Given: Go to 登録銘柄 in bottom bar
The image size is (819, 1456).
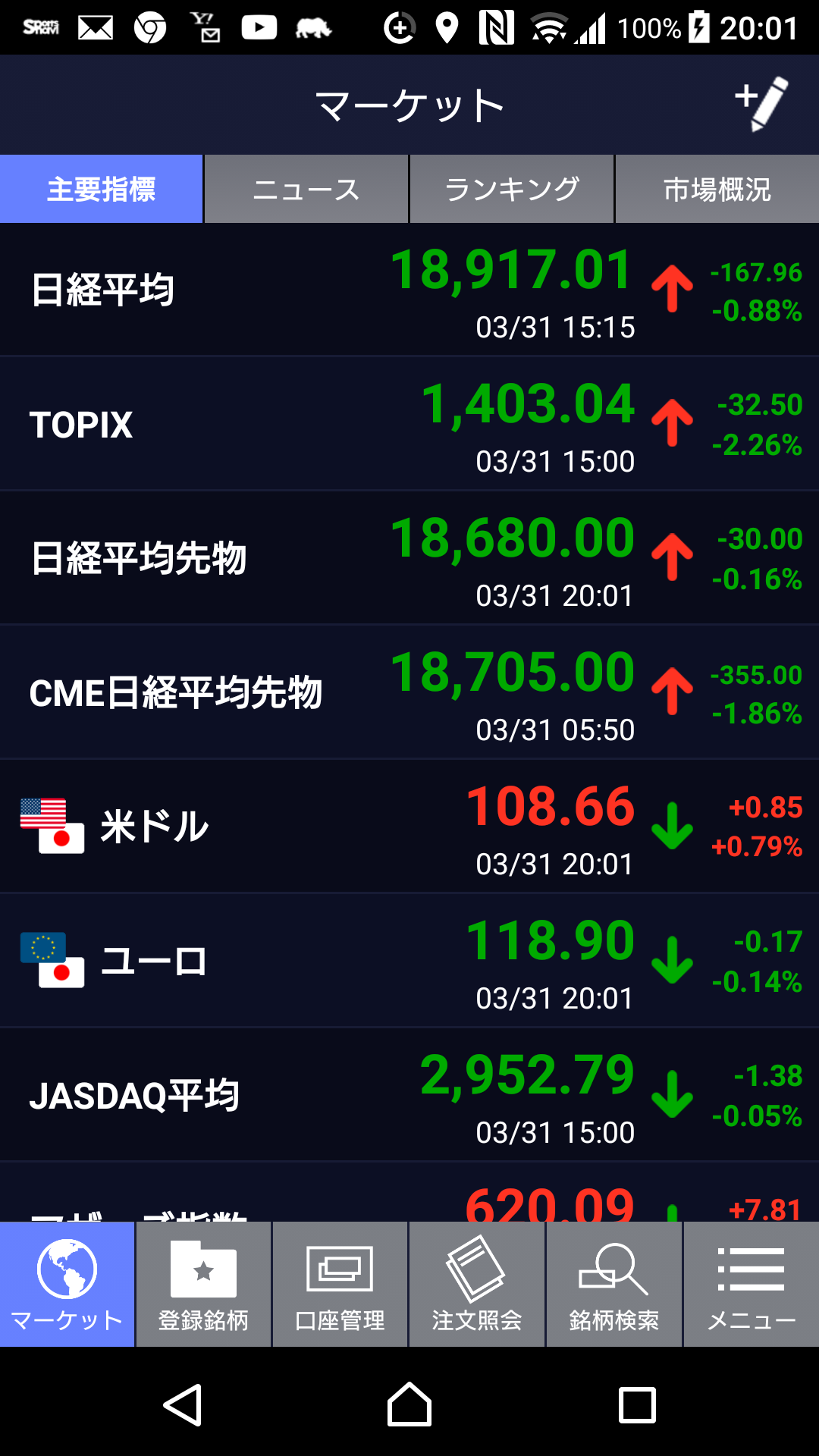Looking at the screenshot, I should click(x=203, y=1285).
